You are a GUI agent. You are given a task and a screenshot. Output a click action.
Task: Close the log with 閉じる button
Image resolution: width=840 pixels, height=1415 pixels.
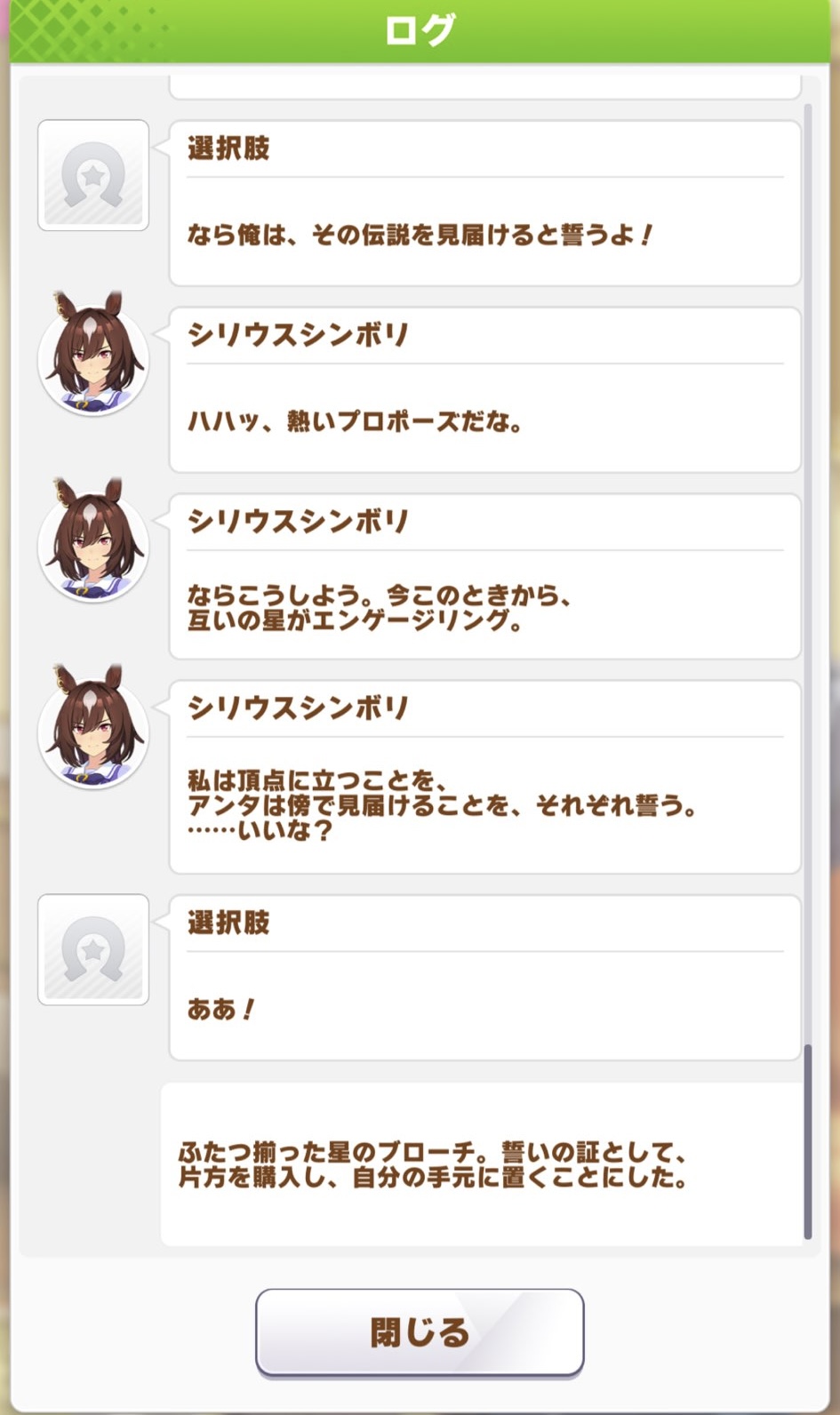tap(420, 1331)
